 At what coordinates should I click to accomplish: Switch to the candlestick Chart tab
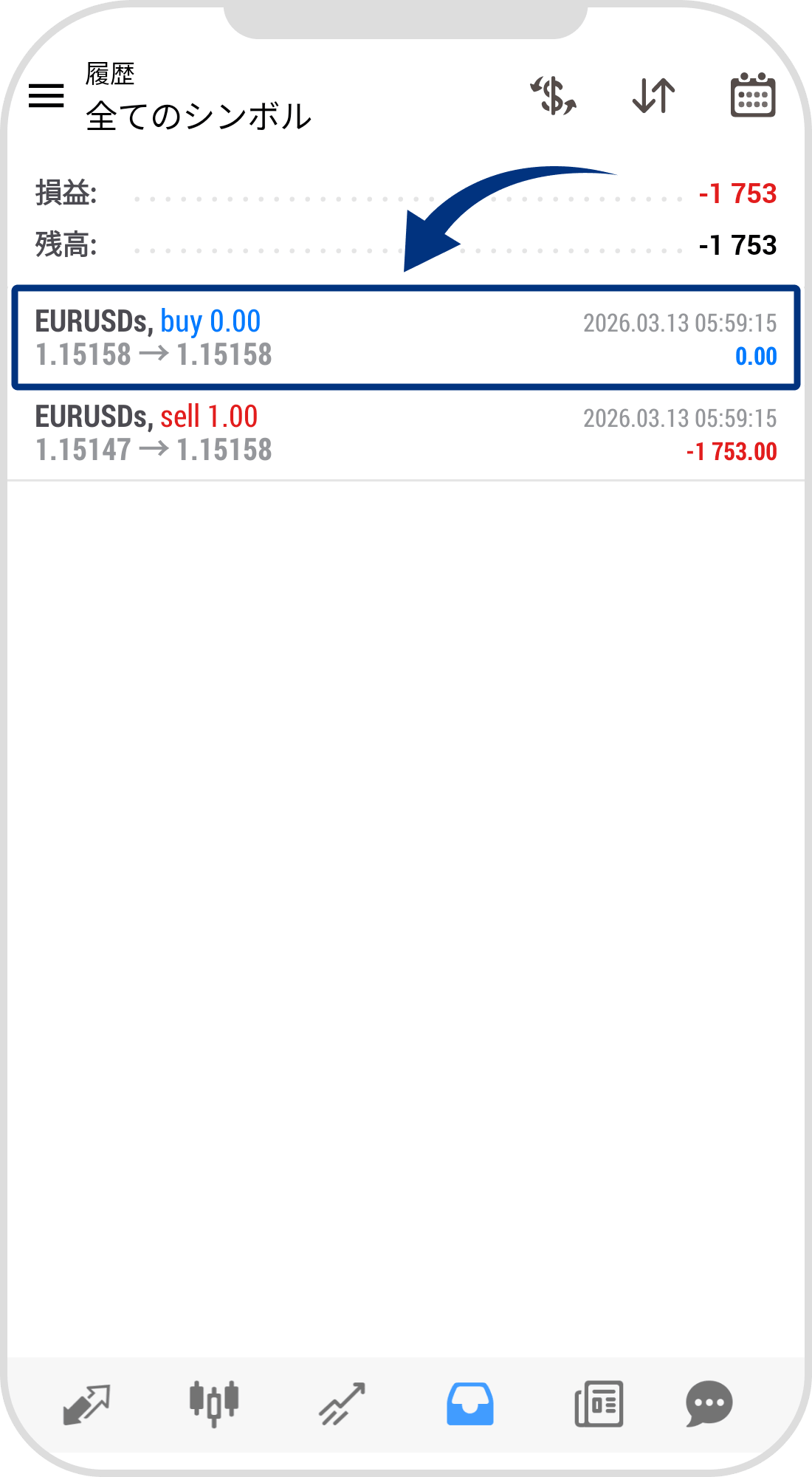214,1404
